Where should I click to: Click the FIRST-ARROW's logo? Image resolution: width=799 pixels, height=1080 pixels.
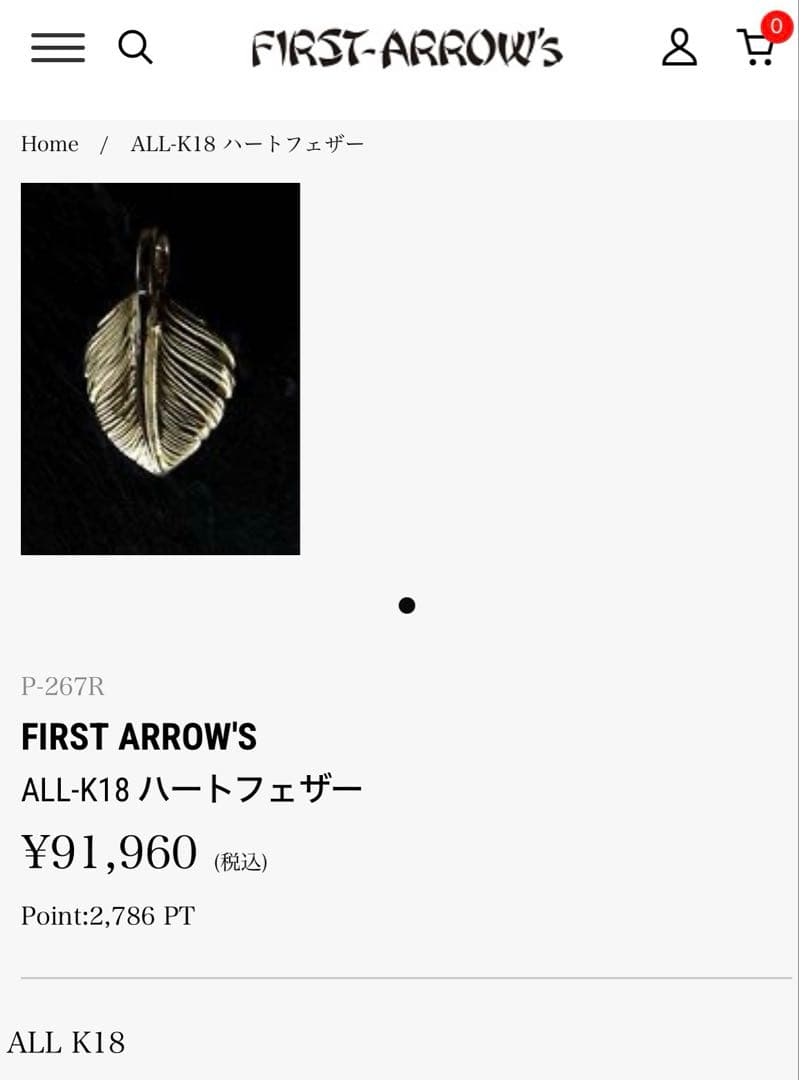click(407, 48)
